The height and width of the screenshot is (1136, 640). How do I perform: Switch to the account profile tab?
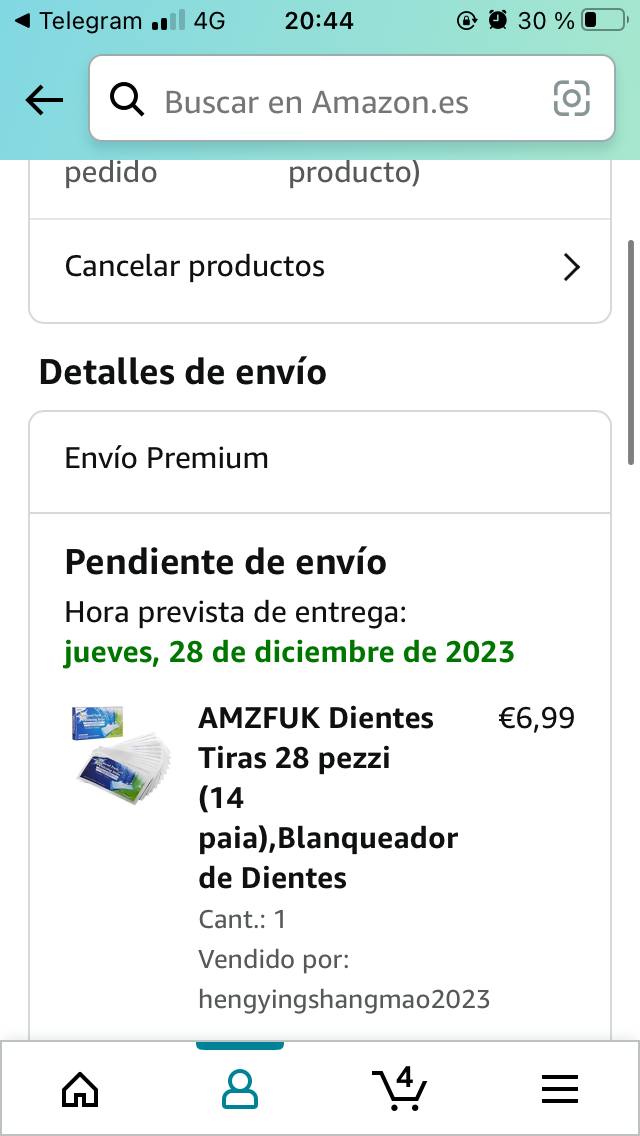click(x=240, y=1088)
